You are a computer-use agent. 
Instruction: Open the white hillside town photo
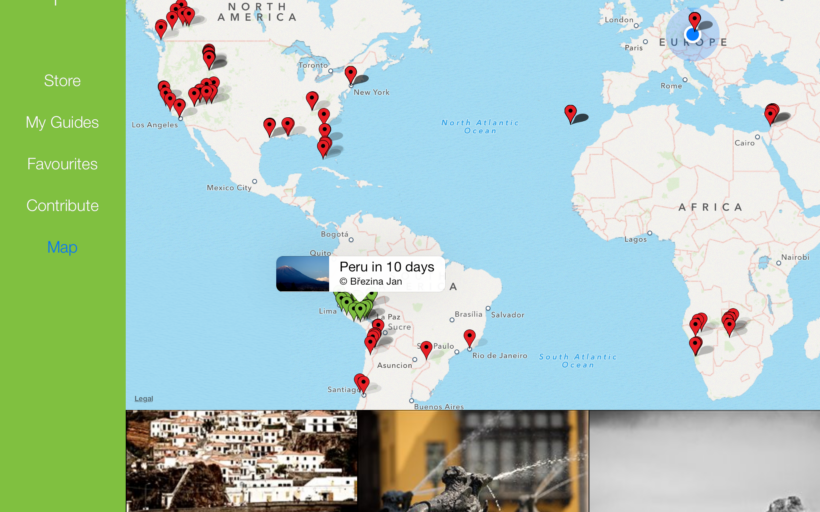tap(241, 460)
